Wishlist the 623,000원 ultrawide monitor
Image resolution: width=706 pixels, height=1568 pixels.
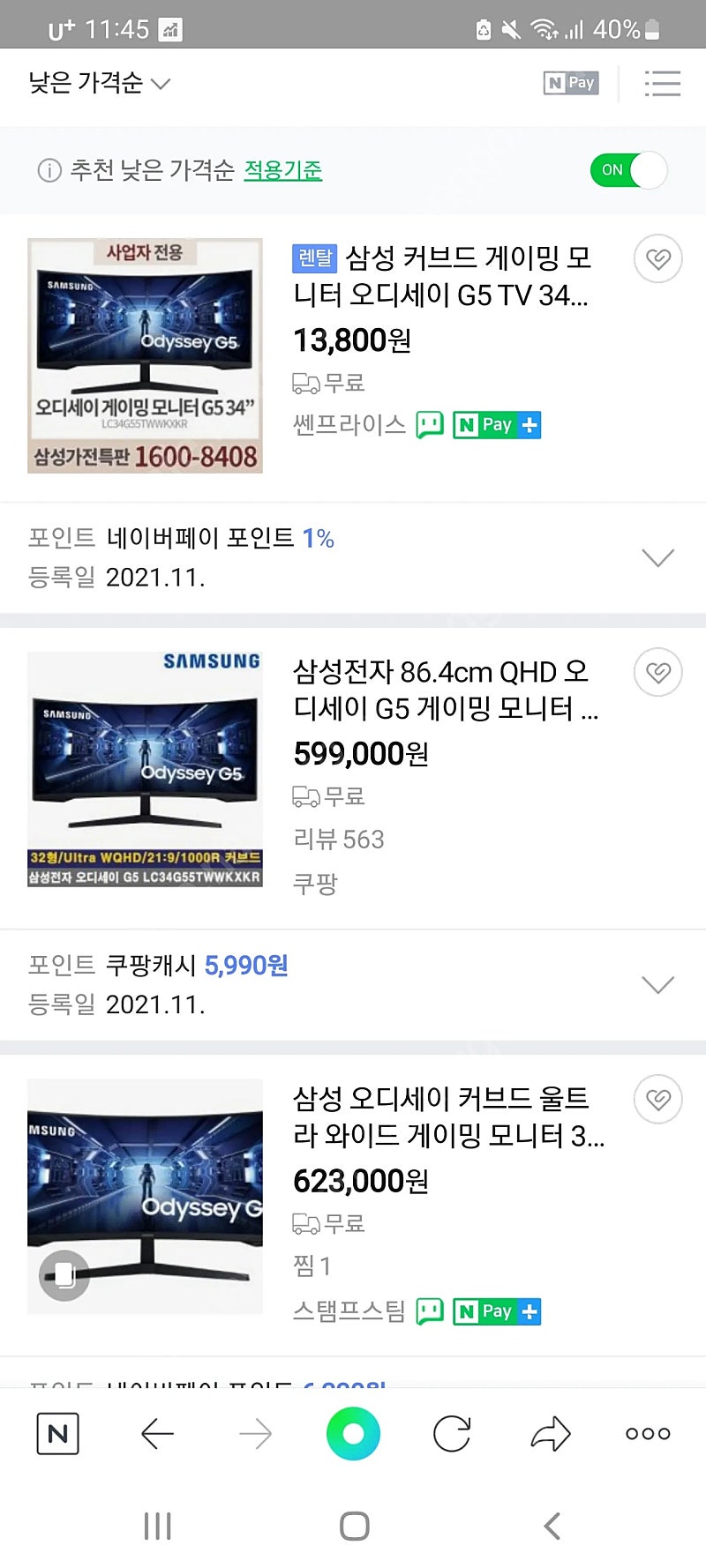pyautogui.click(x=657, y=1100)
